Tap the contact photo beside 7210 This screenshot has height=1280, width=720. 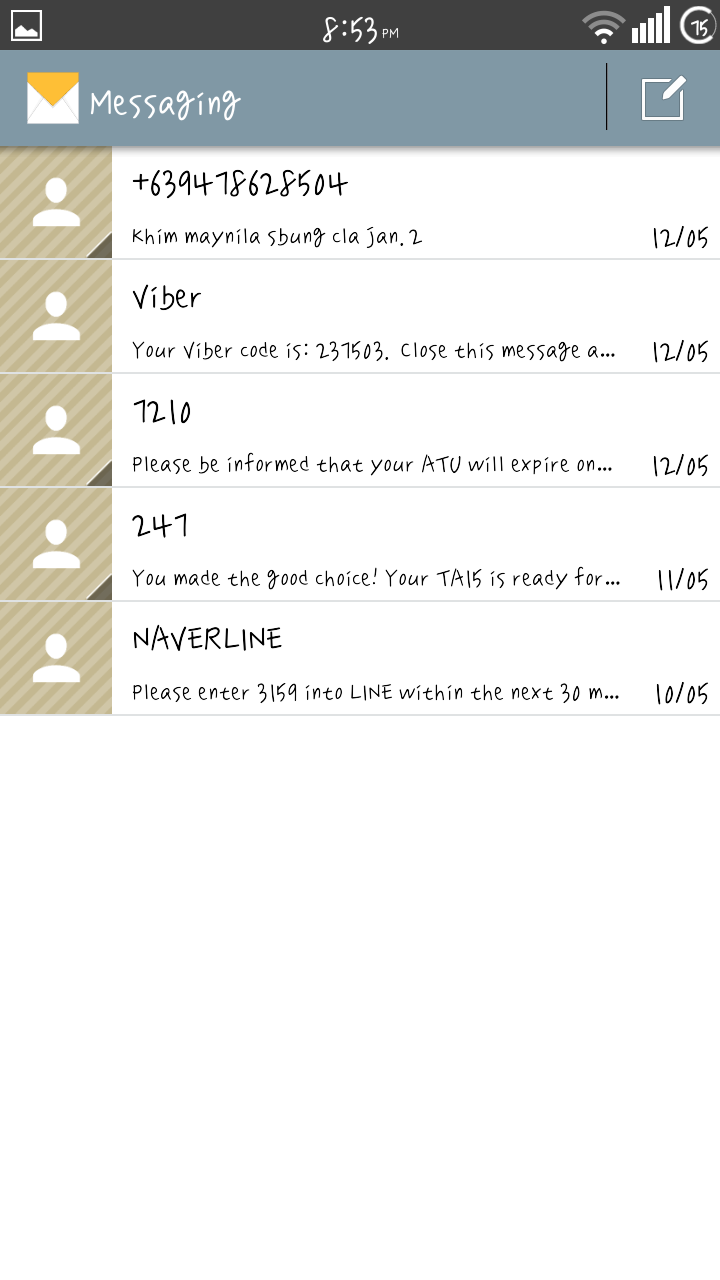click(x=56, y=431)
